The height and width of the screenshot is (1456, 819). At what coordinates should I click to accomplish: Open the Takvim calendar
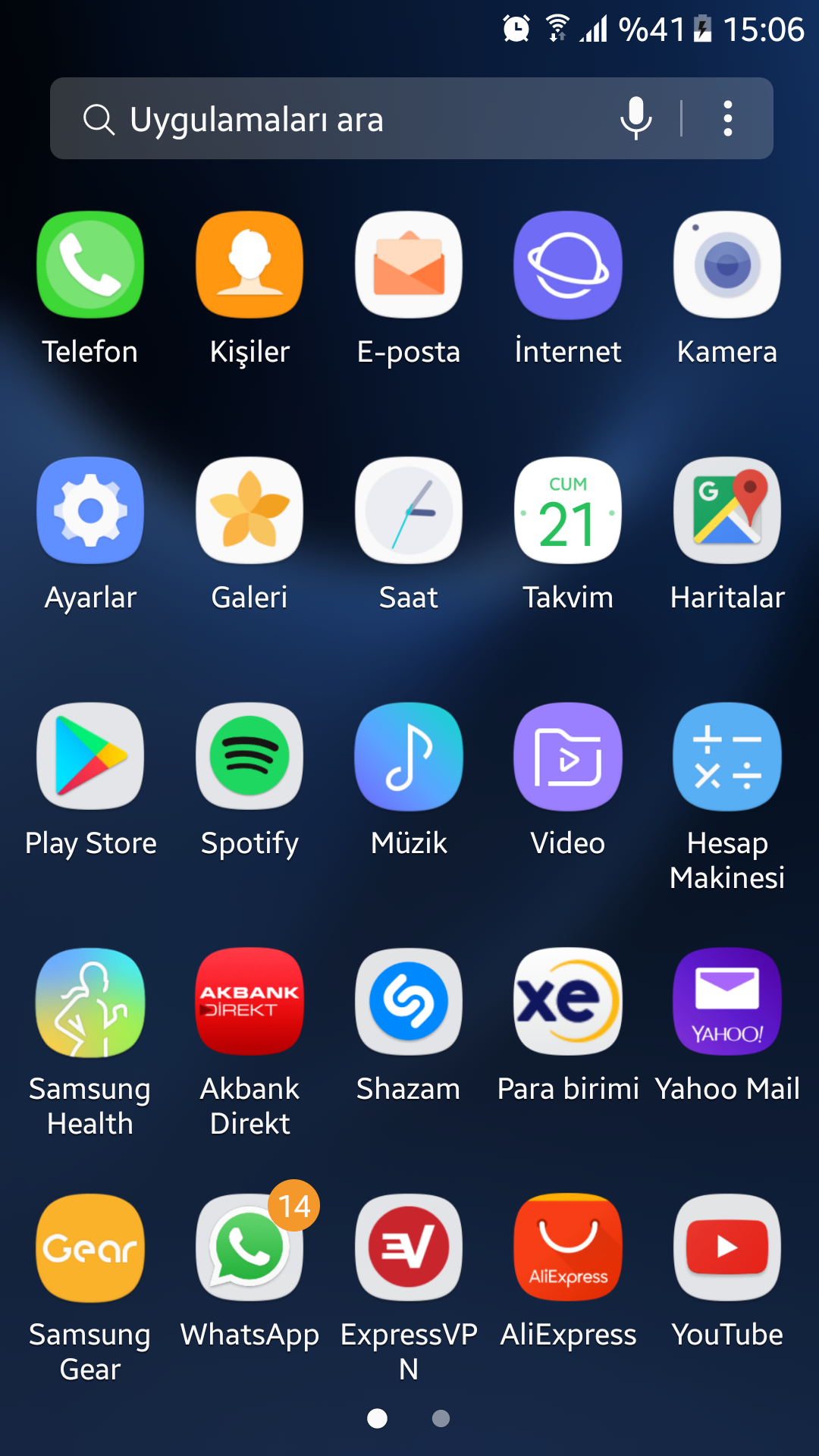point(568,510)
